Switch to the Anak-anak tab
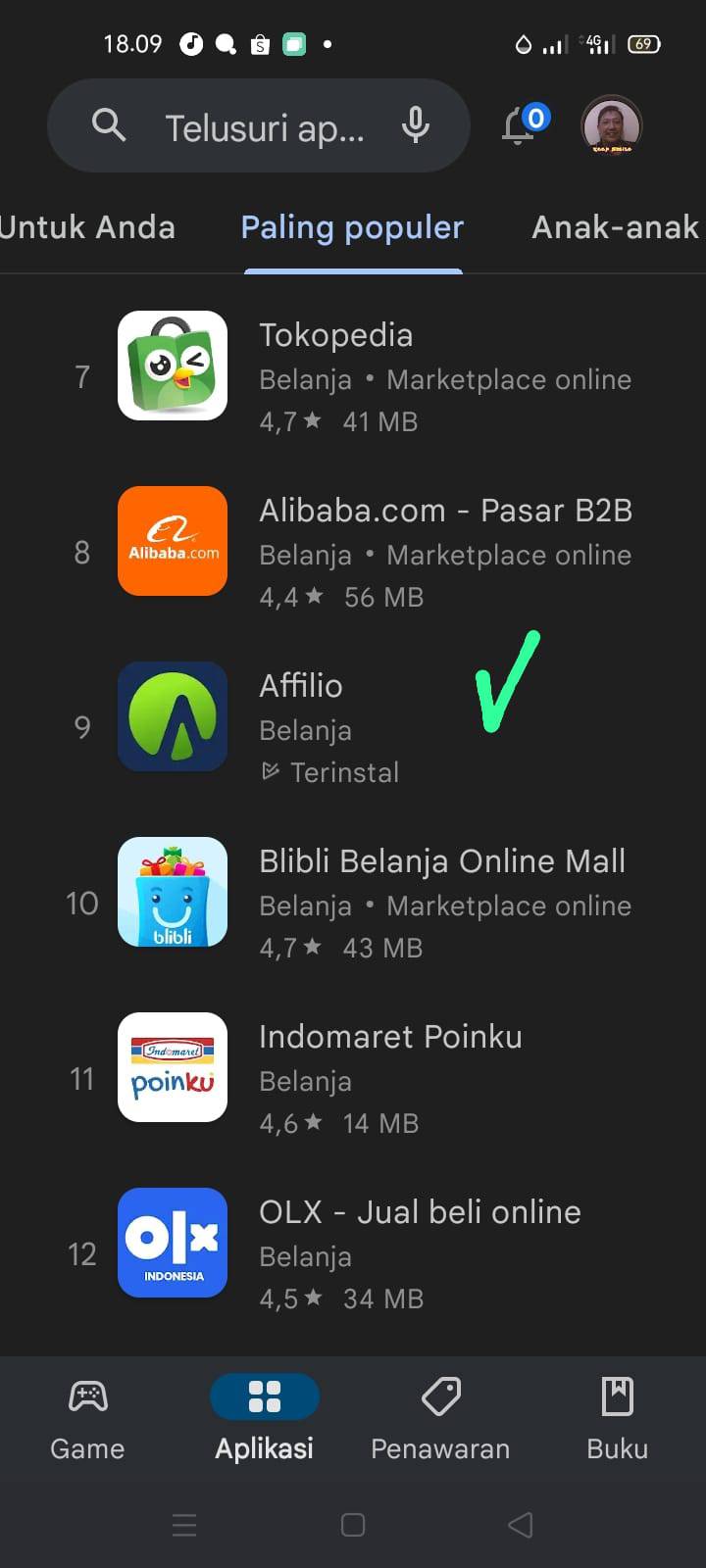The image size is (706, 1568). [x=616, y=227]
